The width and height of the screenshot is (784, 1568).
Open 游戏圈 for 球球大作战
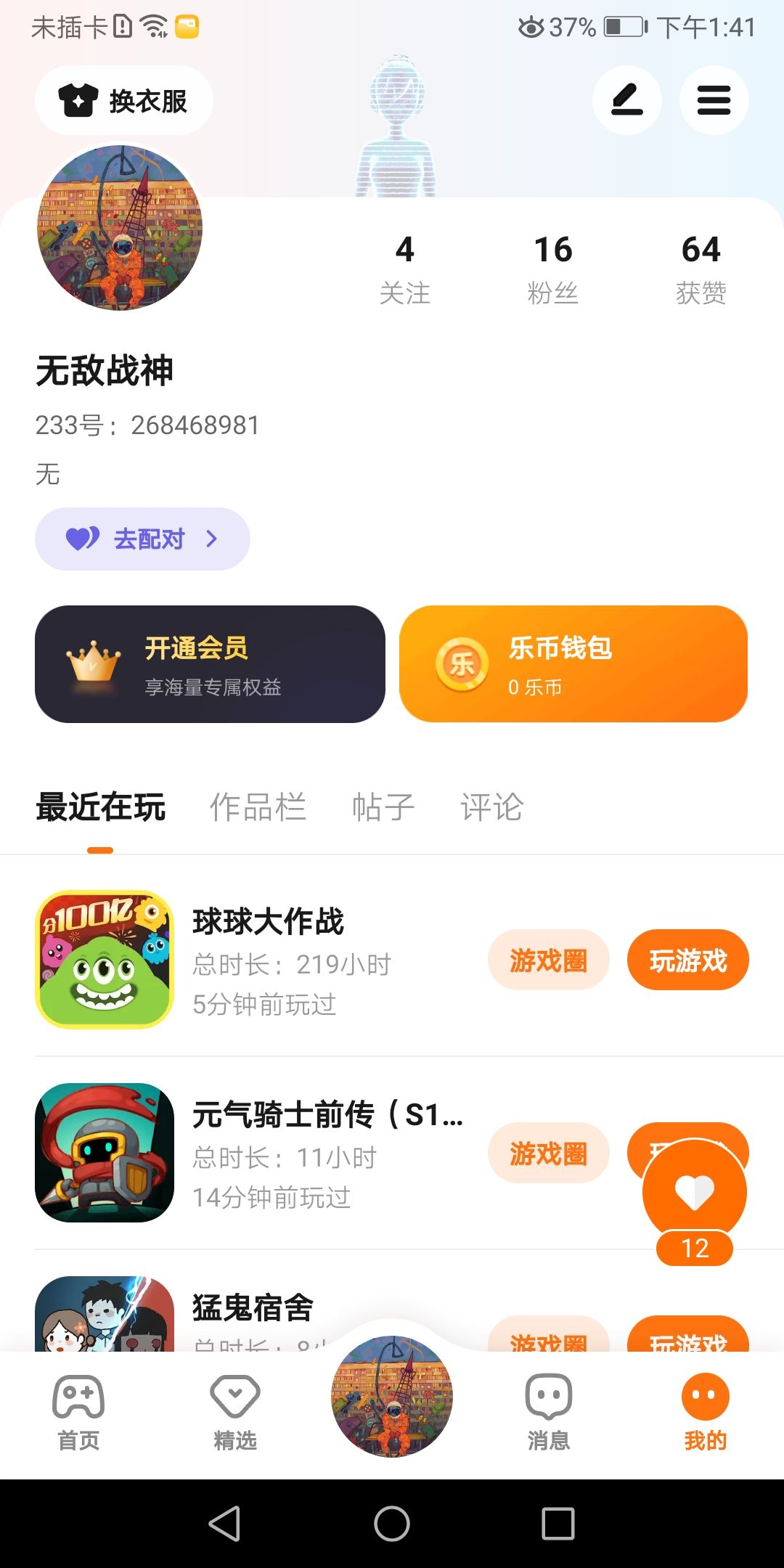coord(548,960)
